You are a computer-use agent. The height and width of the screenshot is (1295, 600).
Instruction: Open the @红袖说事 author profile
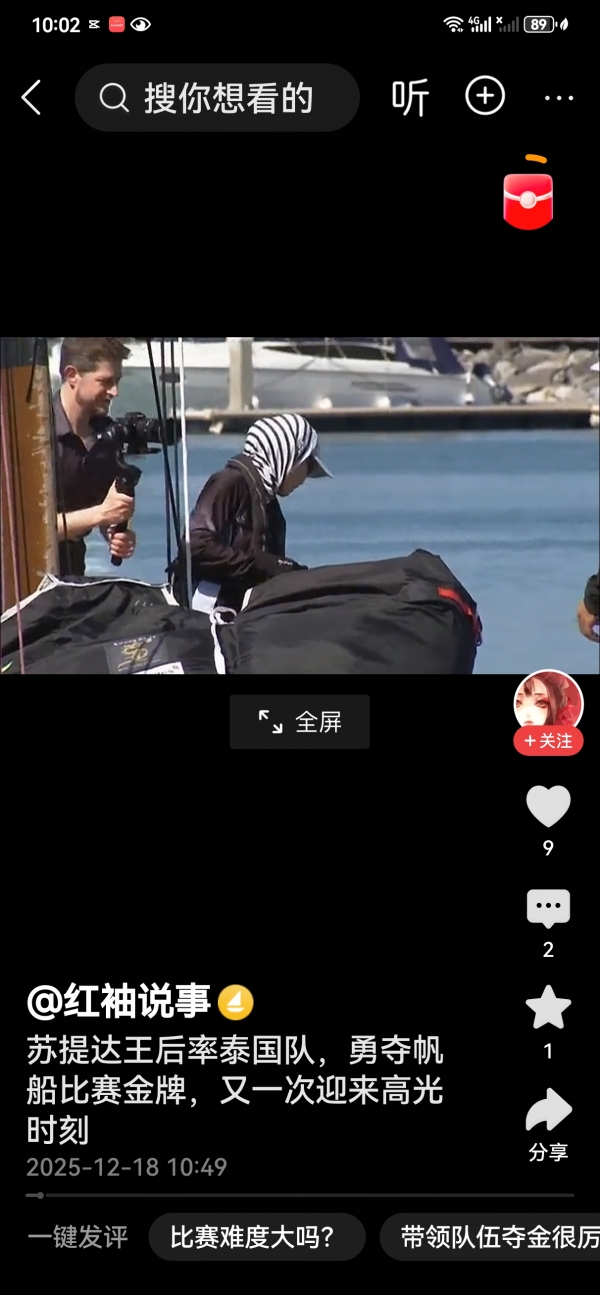point(120,1001)
